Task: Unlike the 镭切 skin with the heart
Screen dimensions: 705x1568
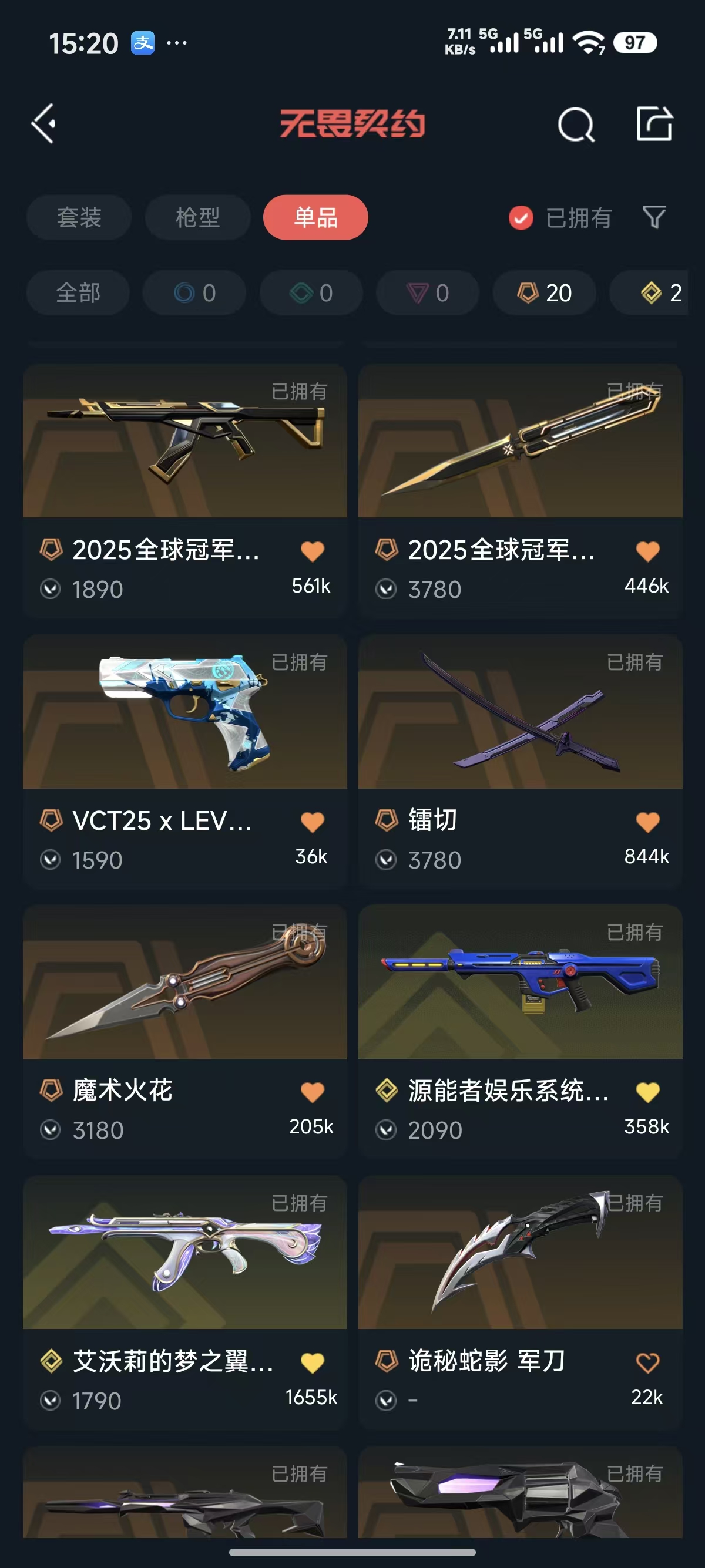Action: pos(647,822)
